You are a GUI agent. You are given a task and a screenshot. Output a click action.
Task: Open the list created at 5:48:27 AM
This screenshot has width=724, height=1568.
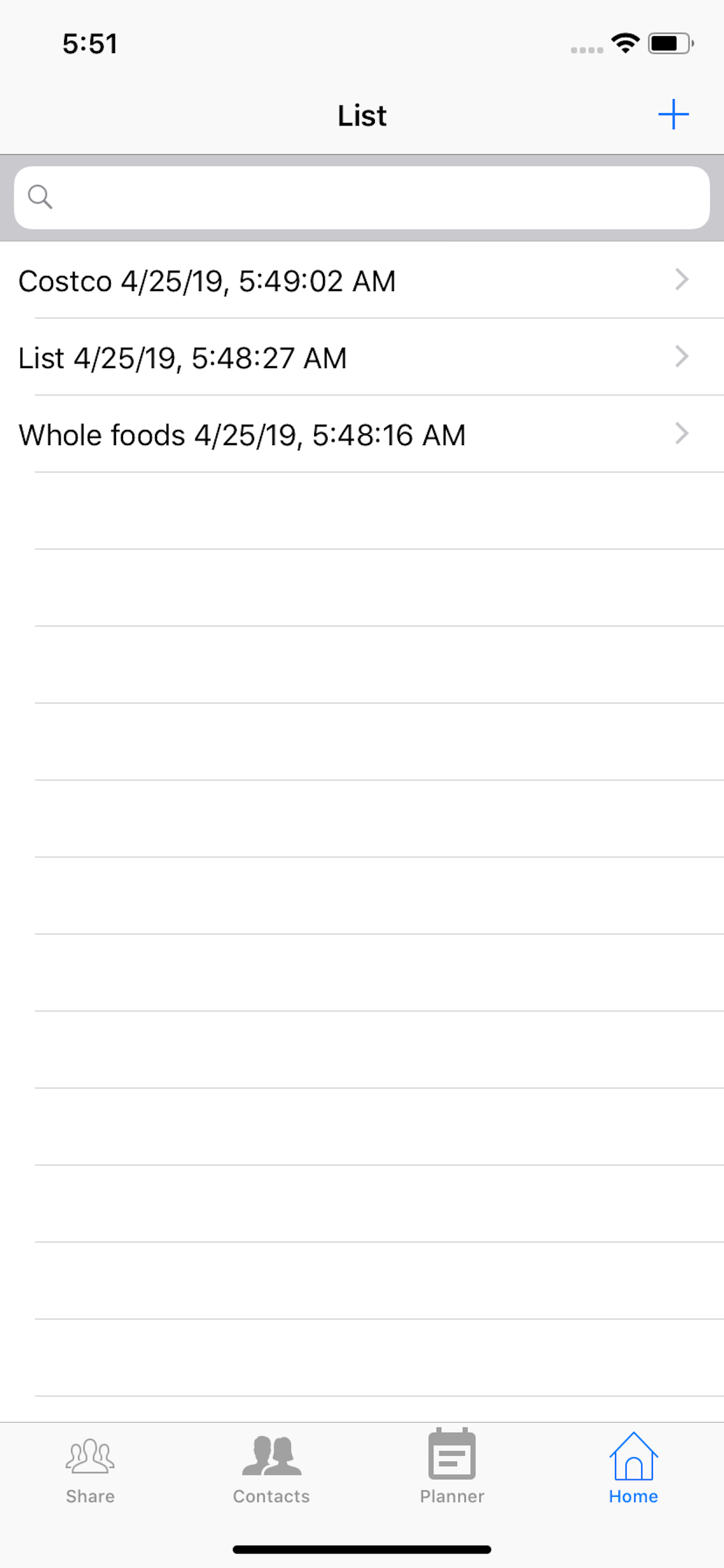click(x=362, y=358)
